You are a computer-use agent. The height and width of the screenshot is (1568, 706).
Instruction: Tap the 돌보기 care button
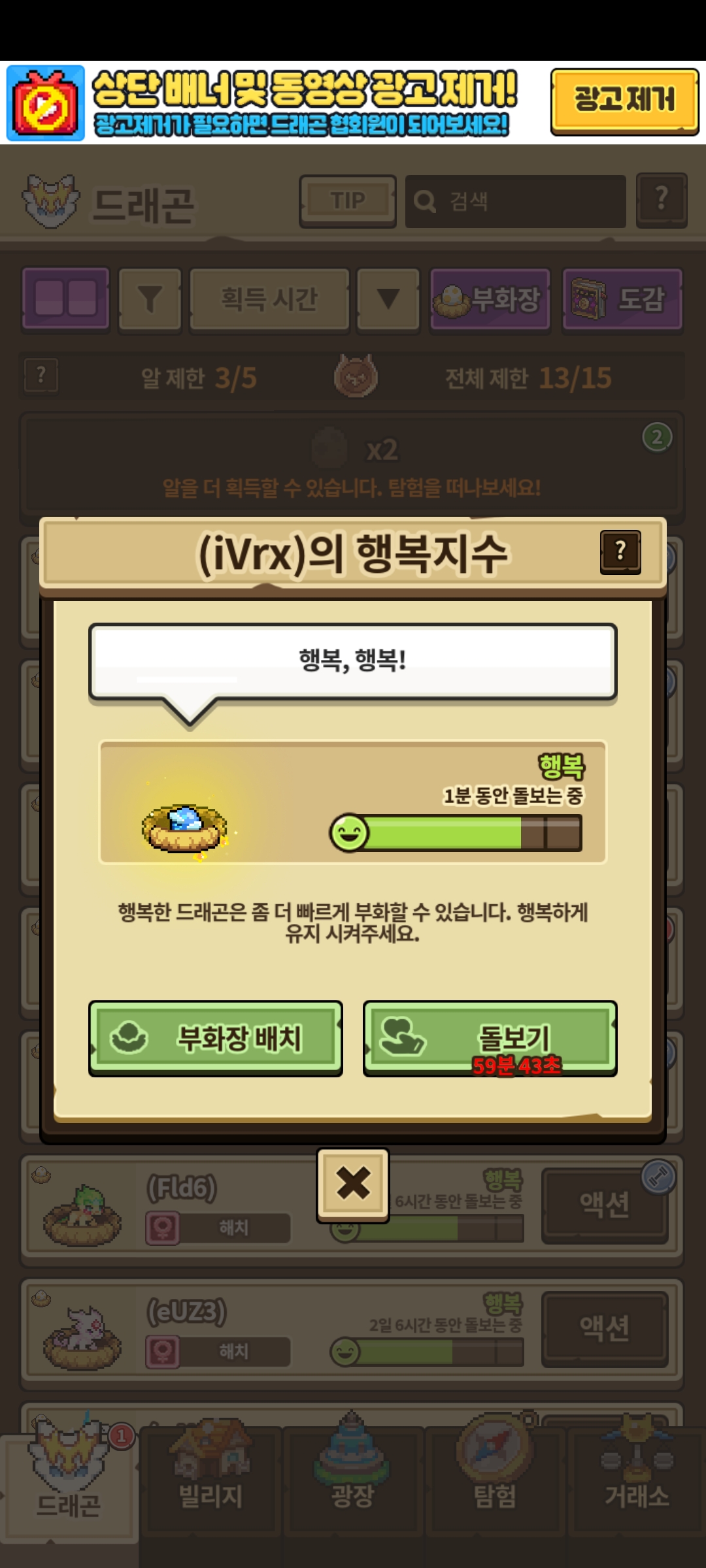pos(490,1038)
